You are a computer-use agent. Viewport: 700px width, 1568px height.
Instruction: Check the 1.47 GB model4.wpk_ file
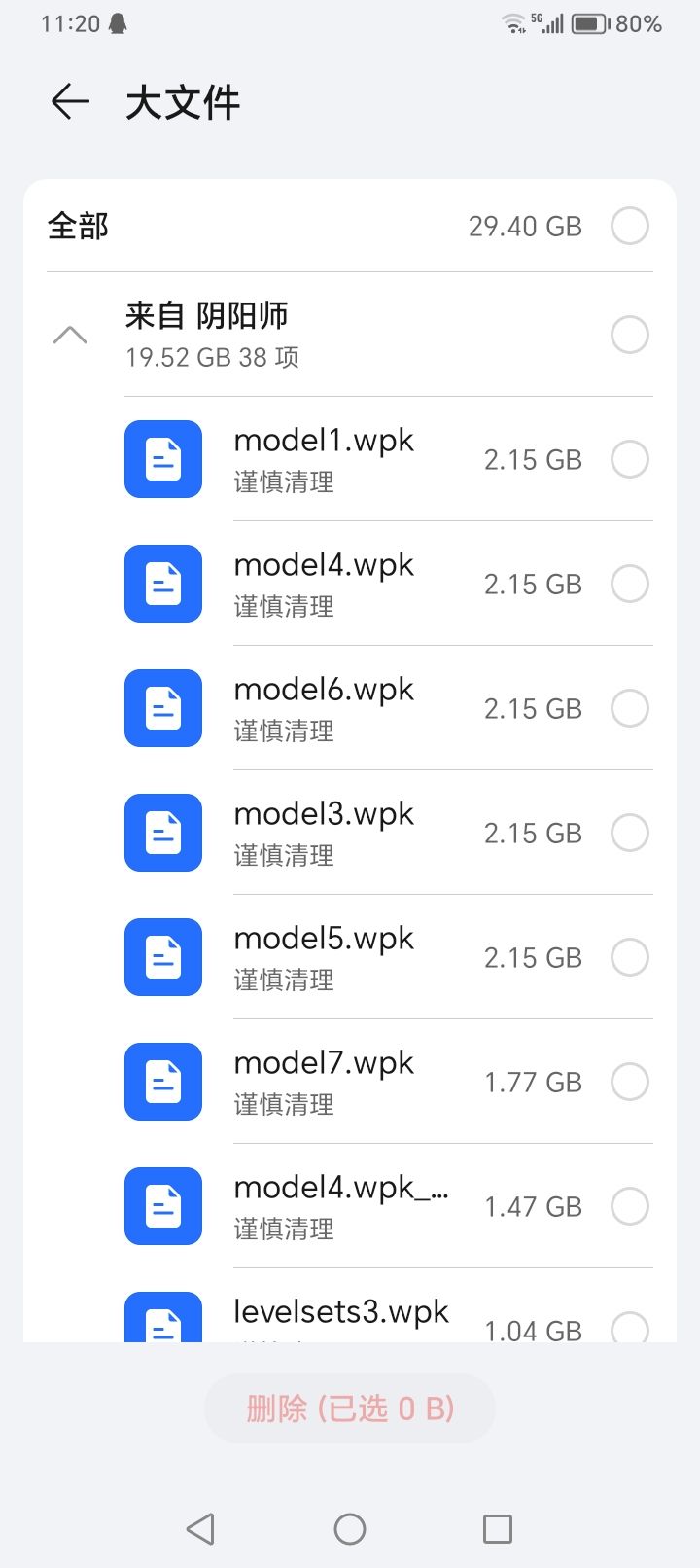(x=630, y=1206)
